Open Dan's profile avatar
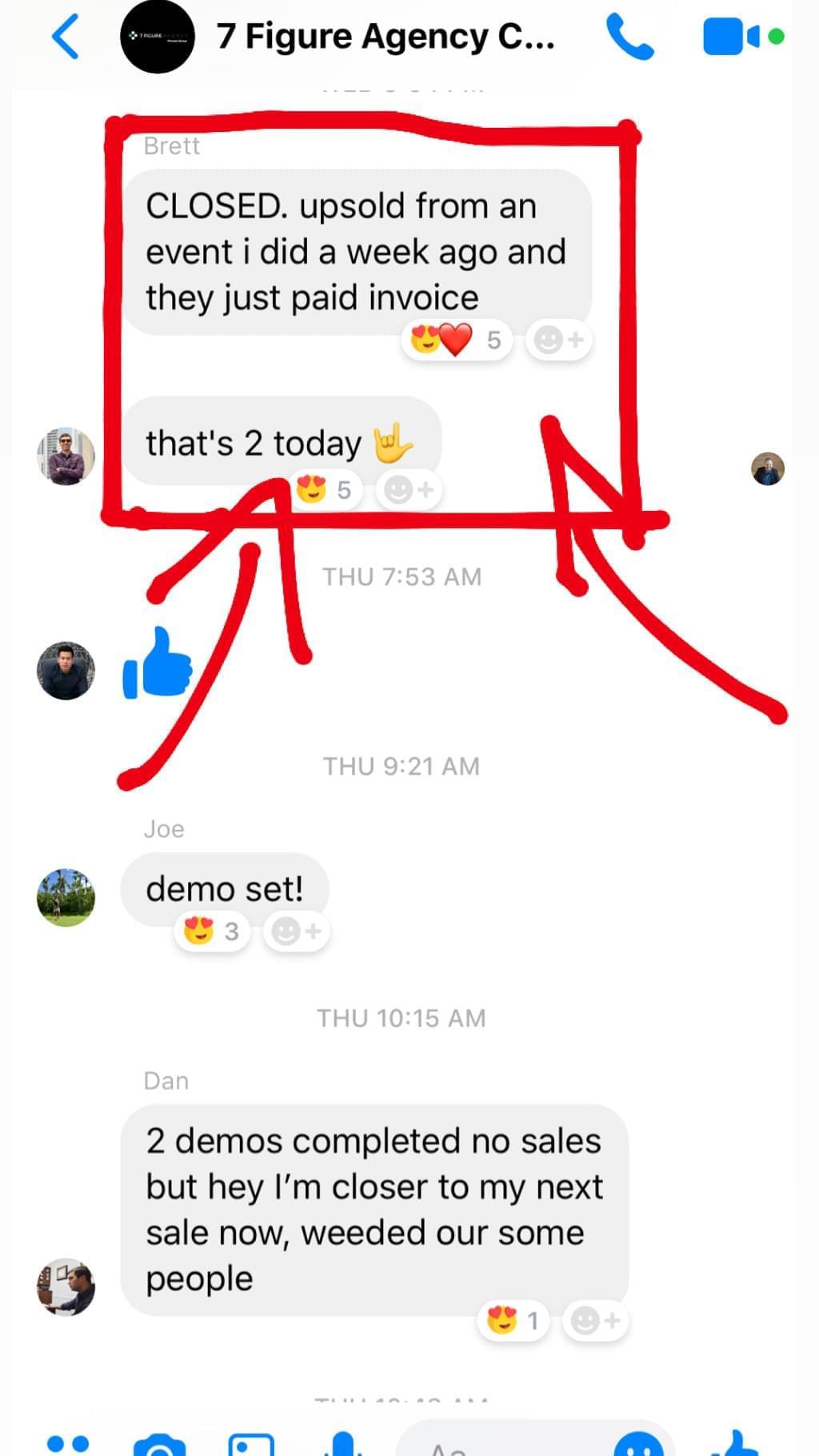Image resolution: width=819 pixels, height=1456 pixels. [66, 1286]
